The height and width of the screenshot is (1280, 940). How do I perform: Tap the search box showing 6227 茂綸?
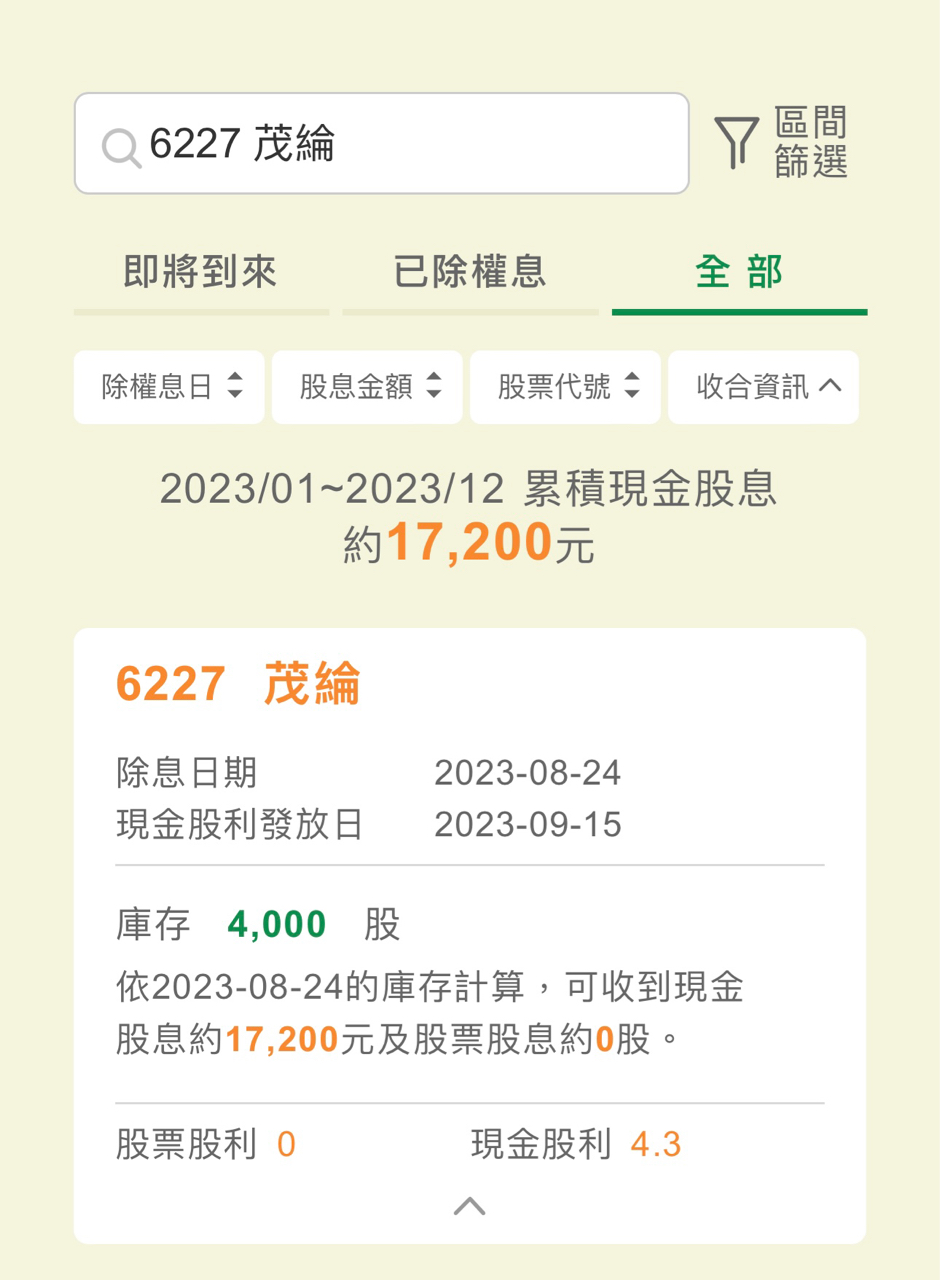point(381,144)
